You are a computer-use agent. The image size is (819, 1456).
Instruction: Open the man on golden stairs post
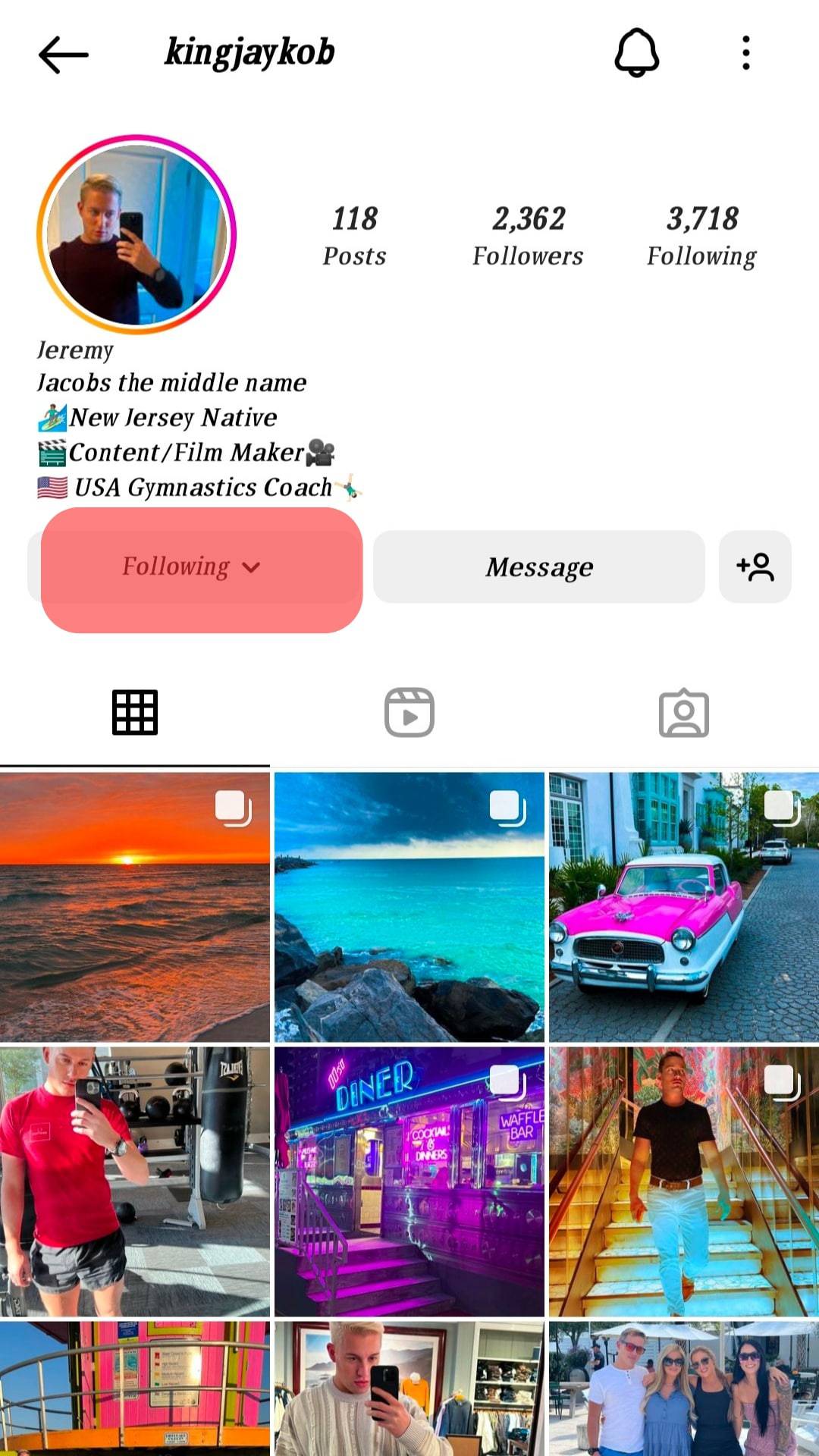click(x=683, y=1181)
